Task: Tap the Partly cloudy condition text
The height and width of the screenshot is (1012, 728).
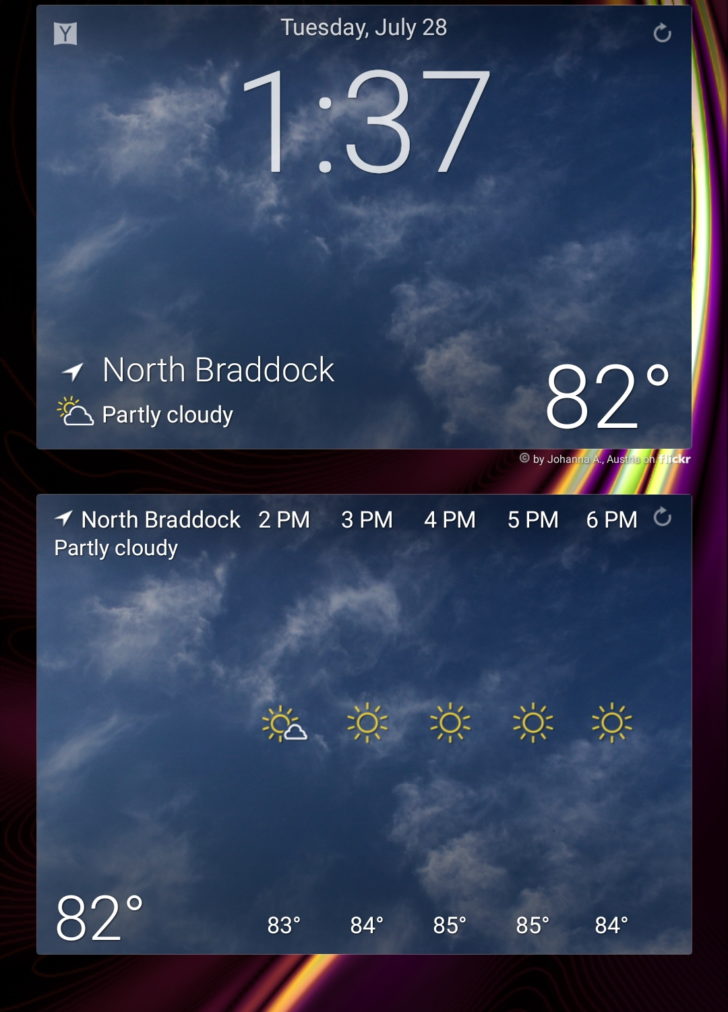Action: [167, 414]
